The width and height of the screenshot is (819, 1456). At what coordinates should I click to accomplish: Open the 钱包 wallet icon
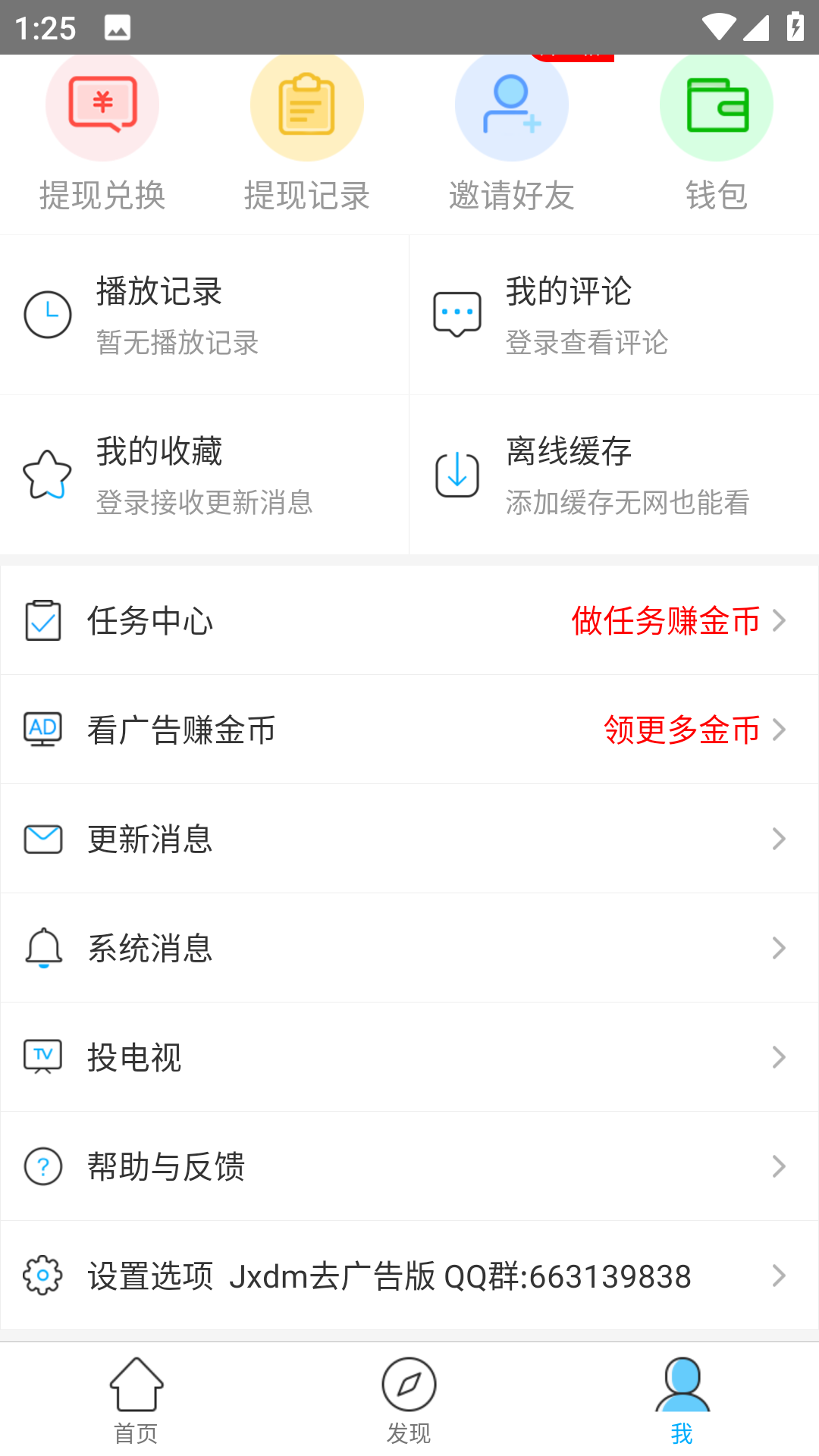pos(716,106)
